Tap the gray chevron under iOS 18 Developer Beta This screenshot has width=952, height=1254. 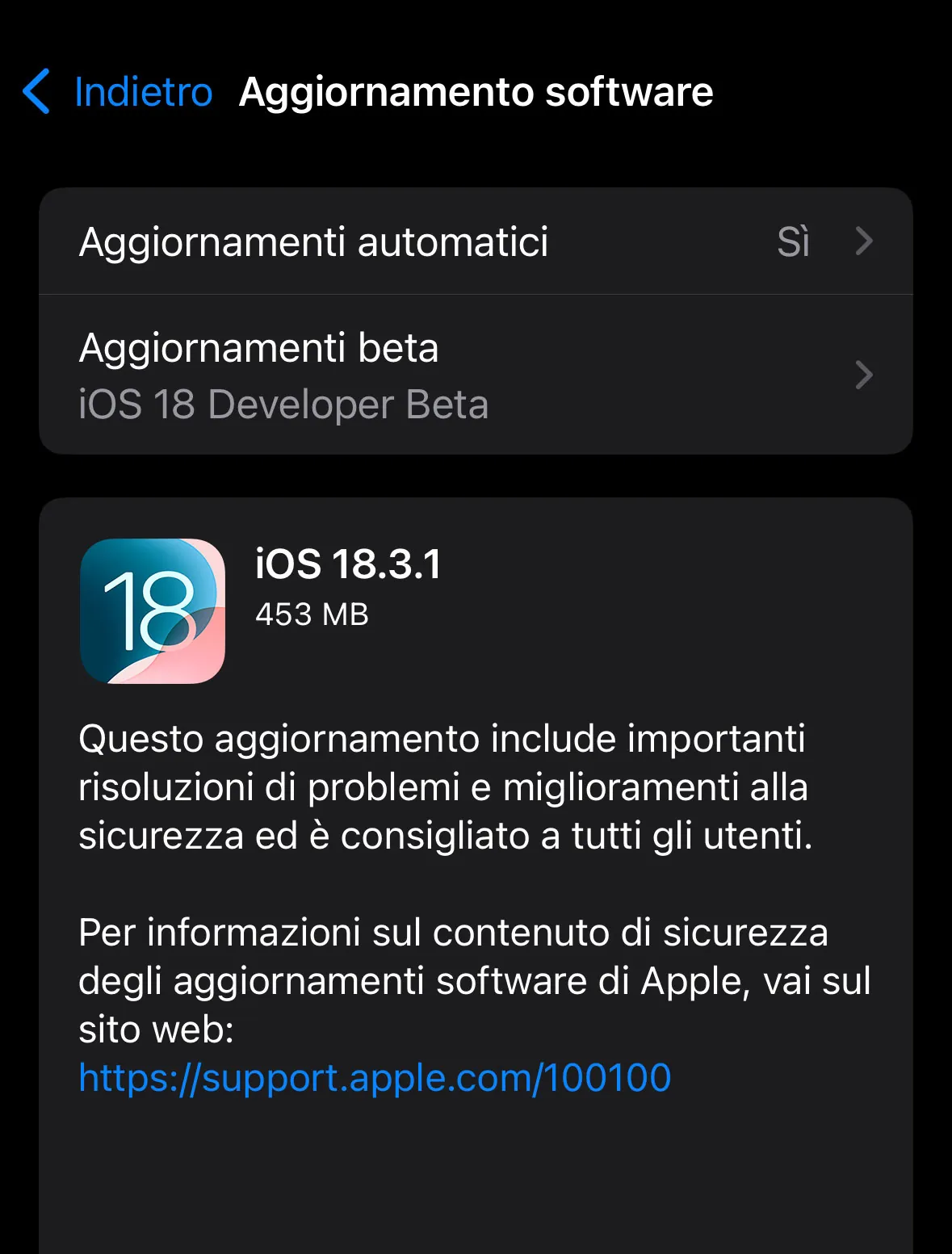pyautogui.click(x=866, y=375)
